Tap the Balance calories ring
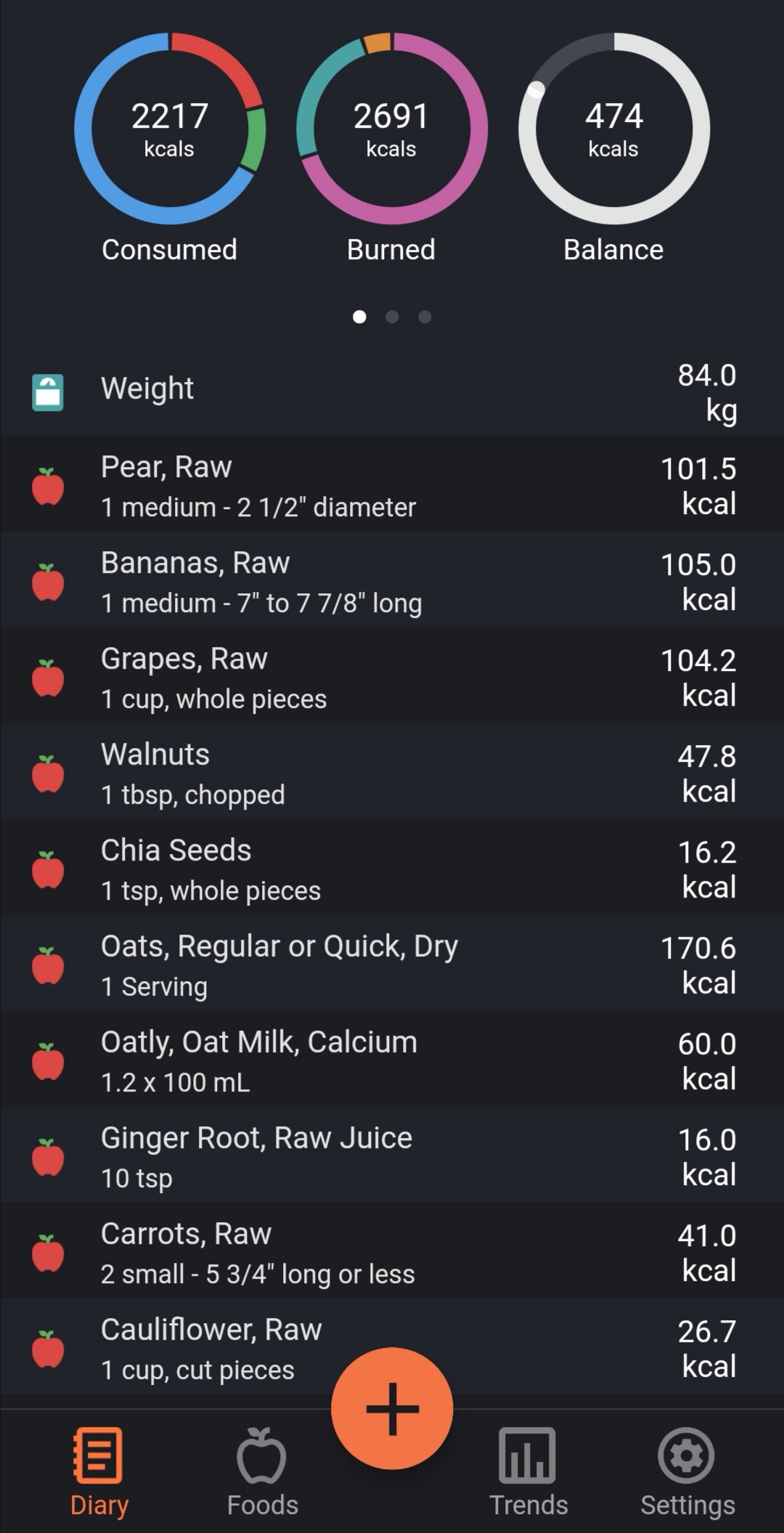Image resolution: width=784 pixels, height=1533 pixels. click(613, 129)
